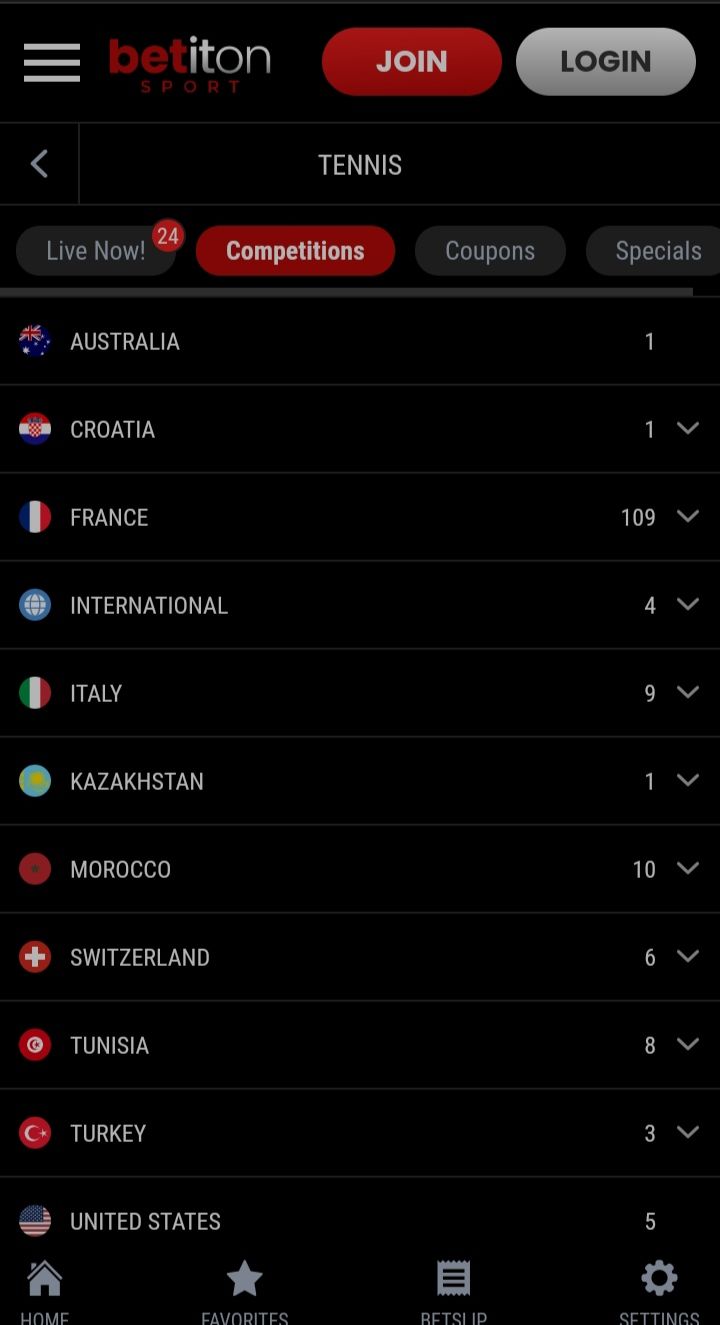
Task: Expand the Turkey row
Action: click(x=360, y=1133)
